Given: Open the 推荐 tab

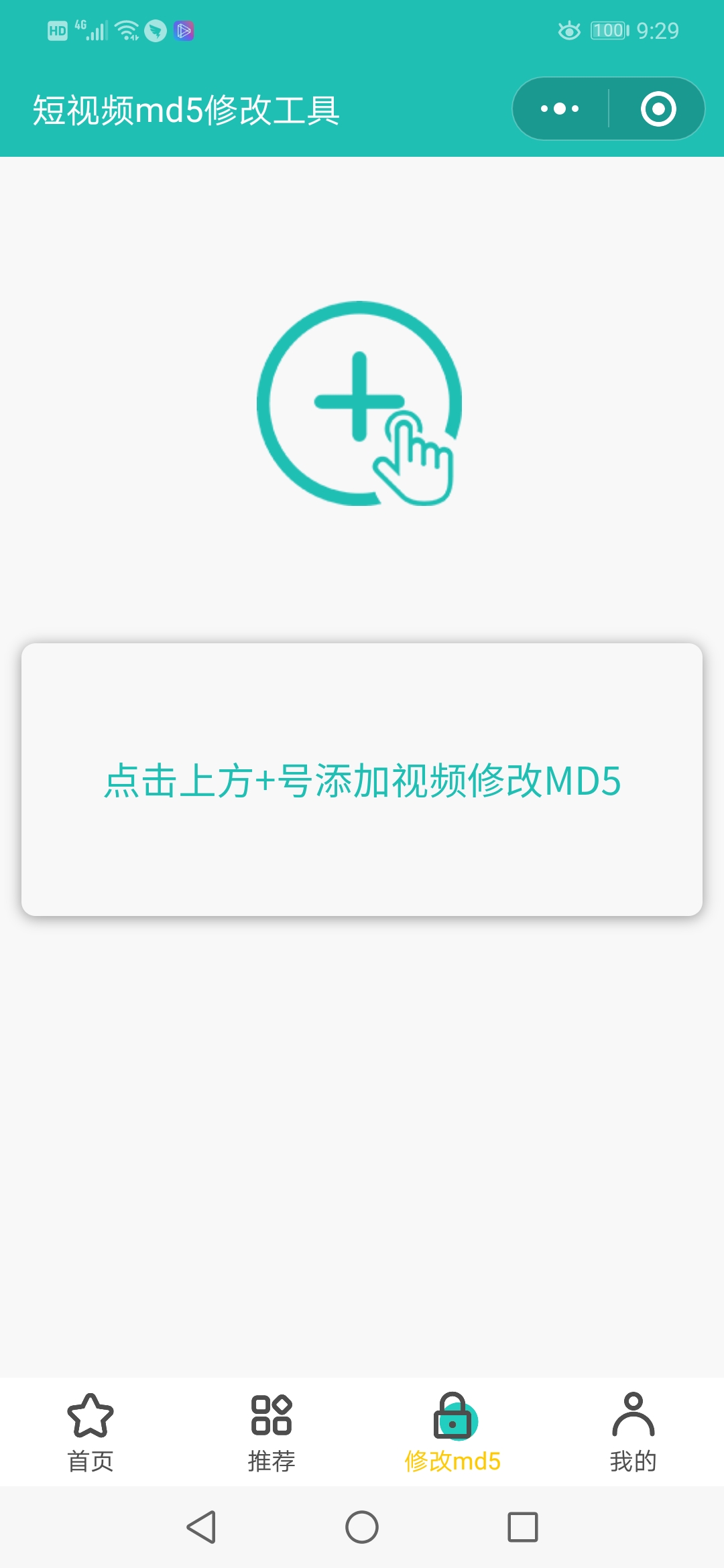Looking at the screenshot, I should pyautogui.click(x=271, y=1433).
